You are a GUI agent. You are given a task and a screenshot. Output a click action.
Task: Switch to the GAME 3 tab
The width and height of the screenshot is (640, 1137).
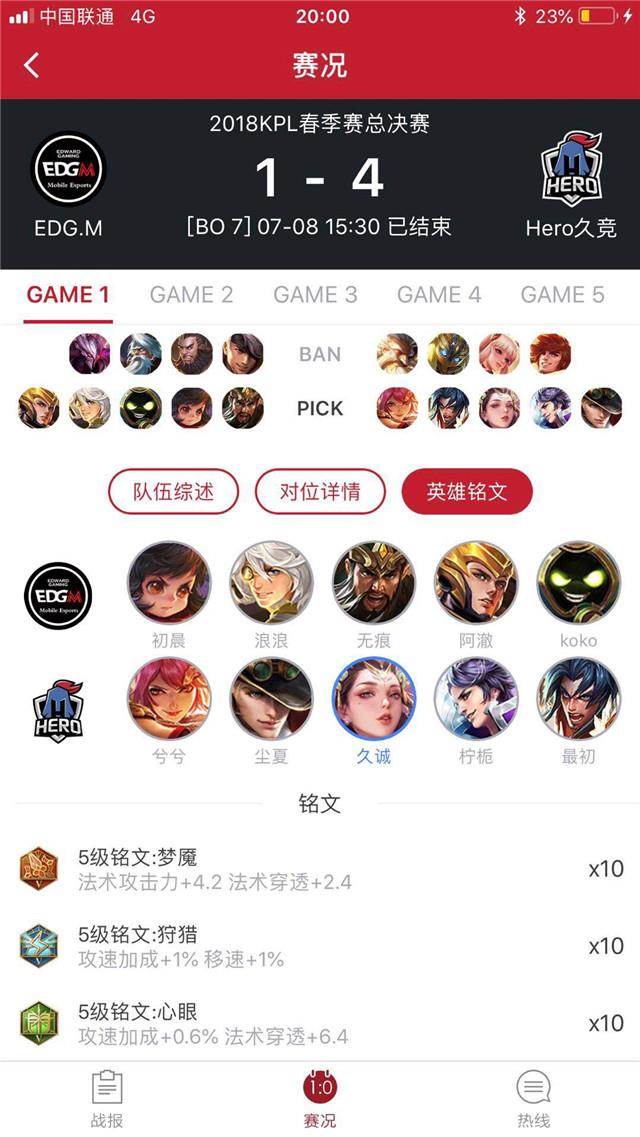point(315,295)
